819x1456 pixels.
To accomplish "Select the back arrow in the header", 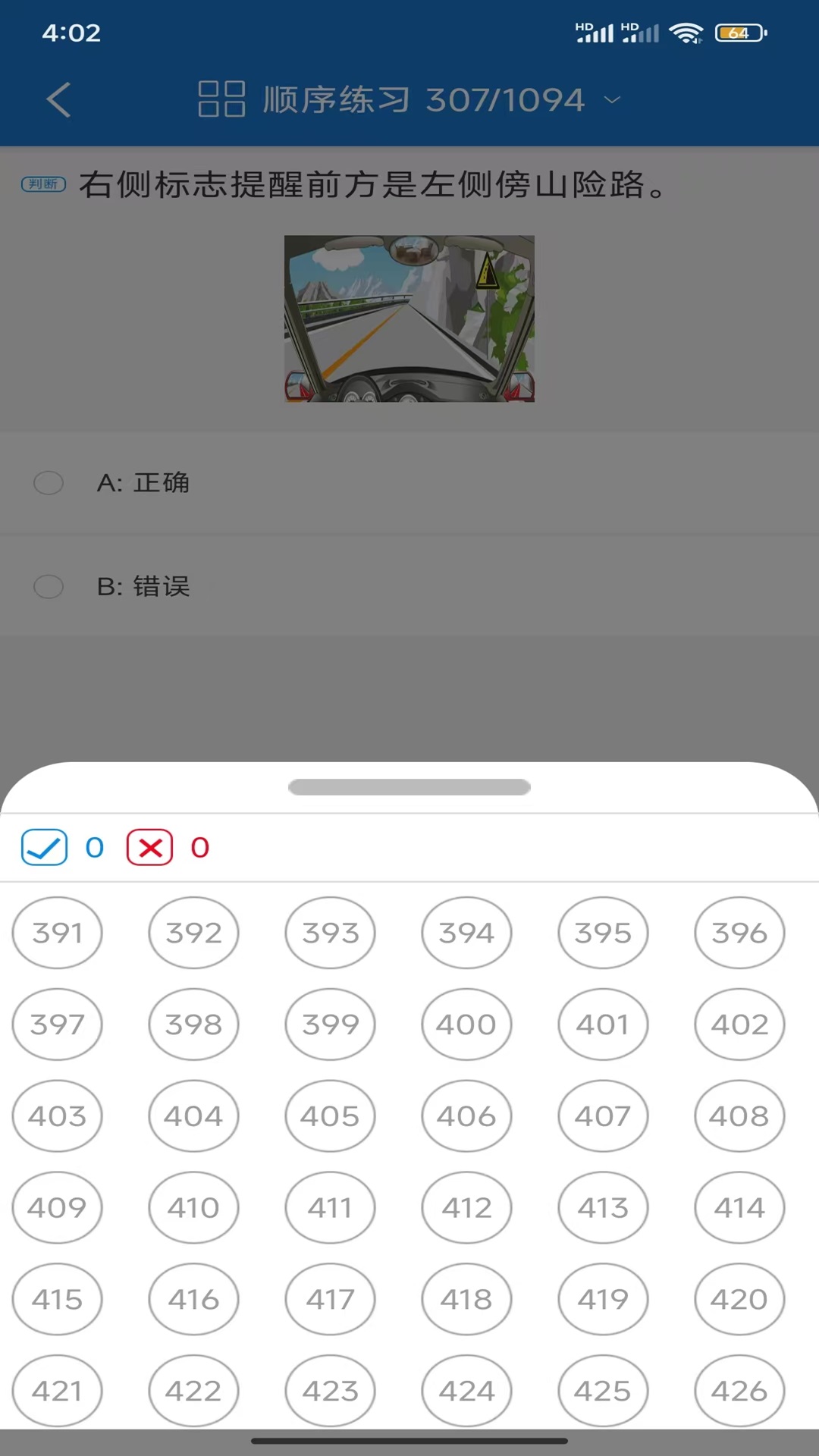I will (58, 99).
